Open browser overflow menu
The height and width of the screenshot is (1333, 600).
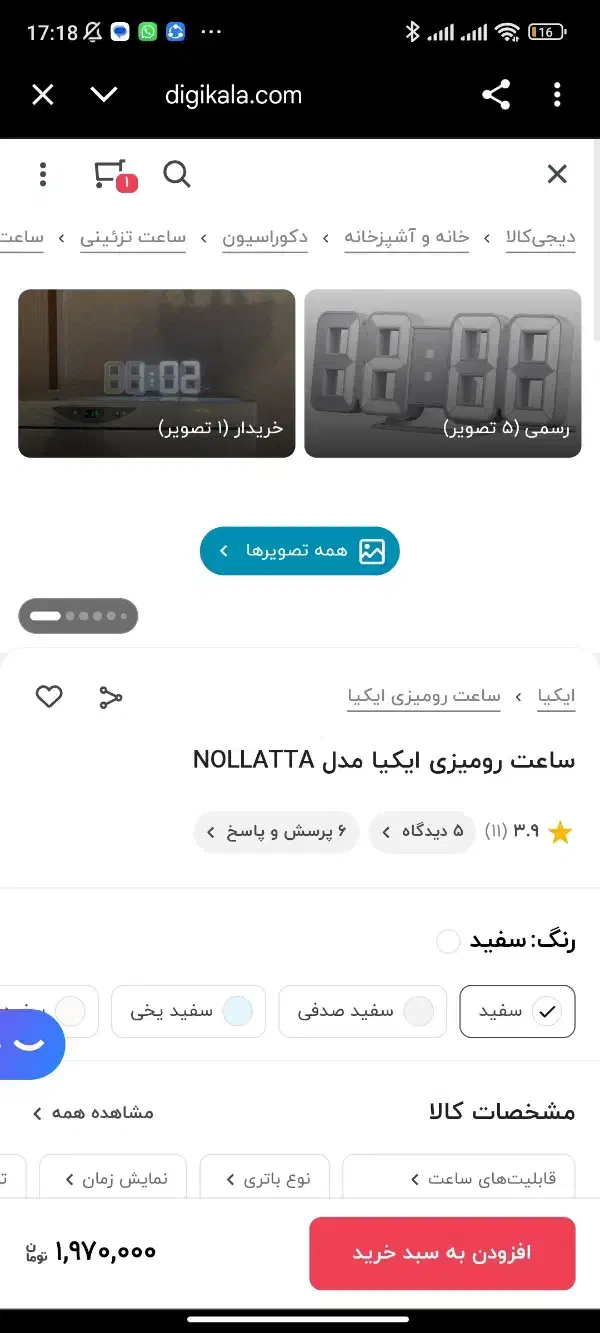pos(557,95)
